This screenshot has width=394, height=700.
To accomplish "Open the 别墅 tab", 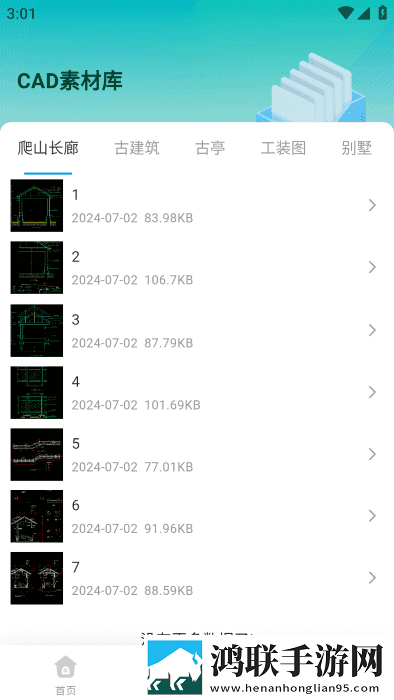I will 357,148.
